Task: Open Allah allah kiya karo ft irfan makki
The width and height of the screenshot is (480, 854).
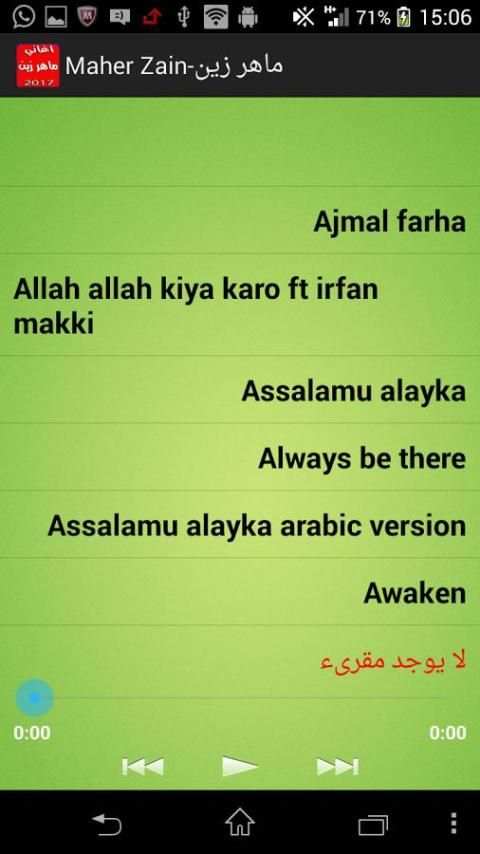Action: tap(240, 305)
